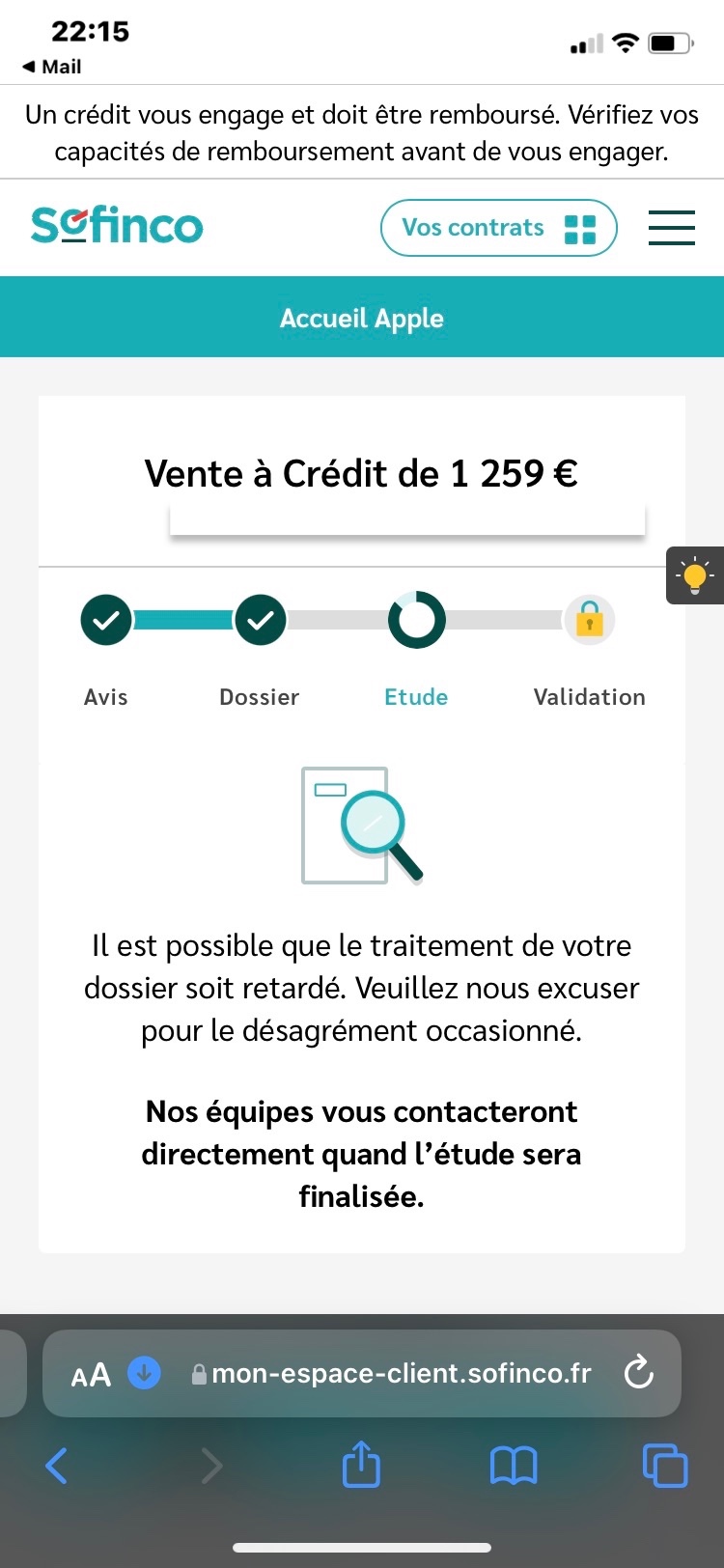Tap the sofinco.fr address bar
This screenshot has height=1568, width=724.
tap(401, 1374)
